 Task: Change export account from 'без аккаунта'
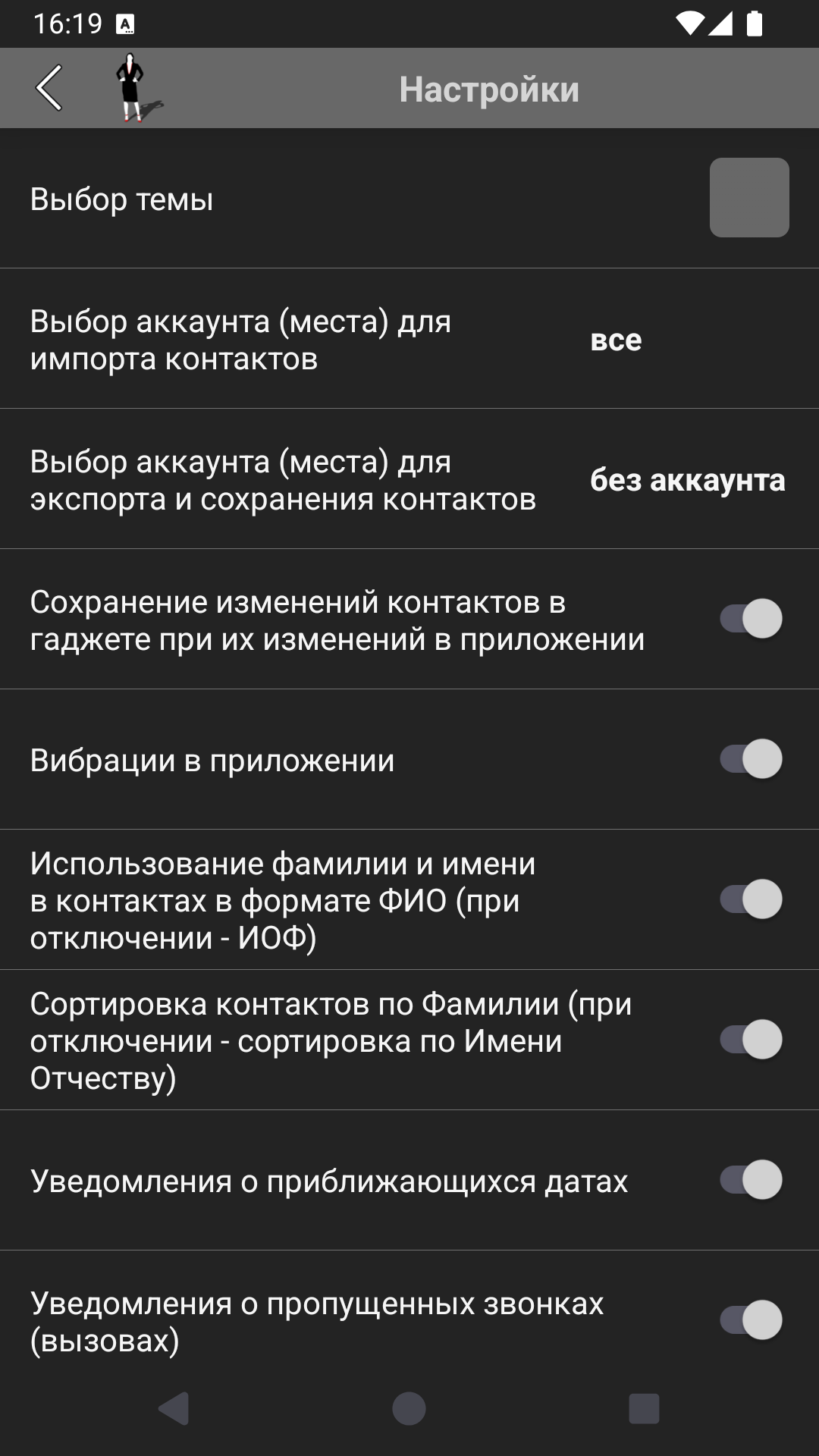(409, 478)
